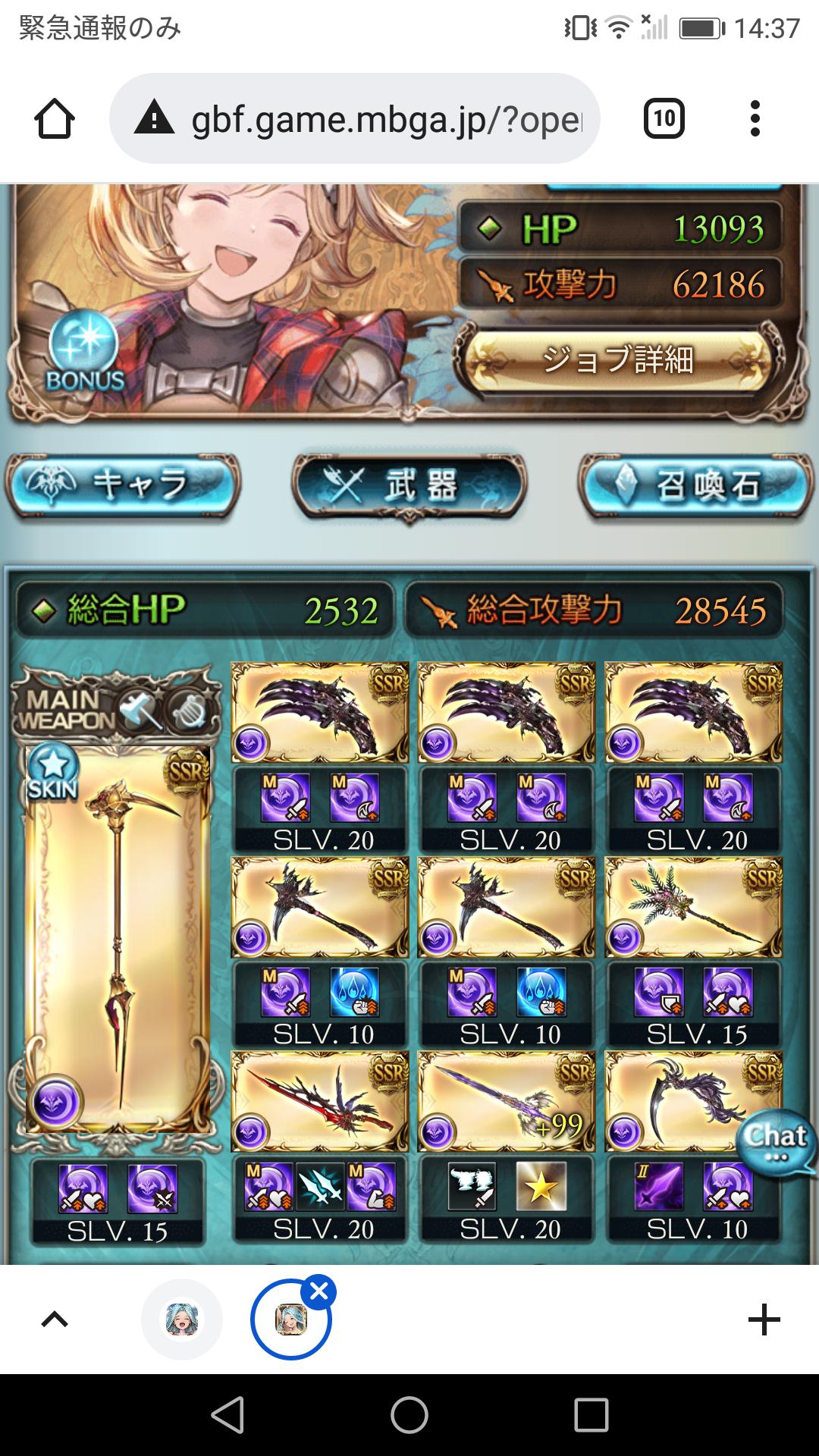The image size is (819, 1456).
Task: Switch to the キャラ tab
Action: 123,485
